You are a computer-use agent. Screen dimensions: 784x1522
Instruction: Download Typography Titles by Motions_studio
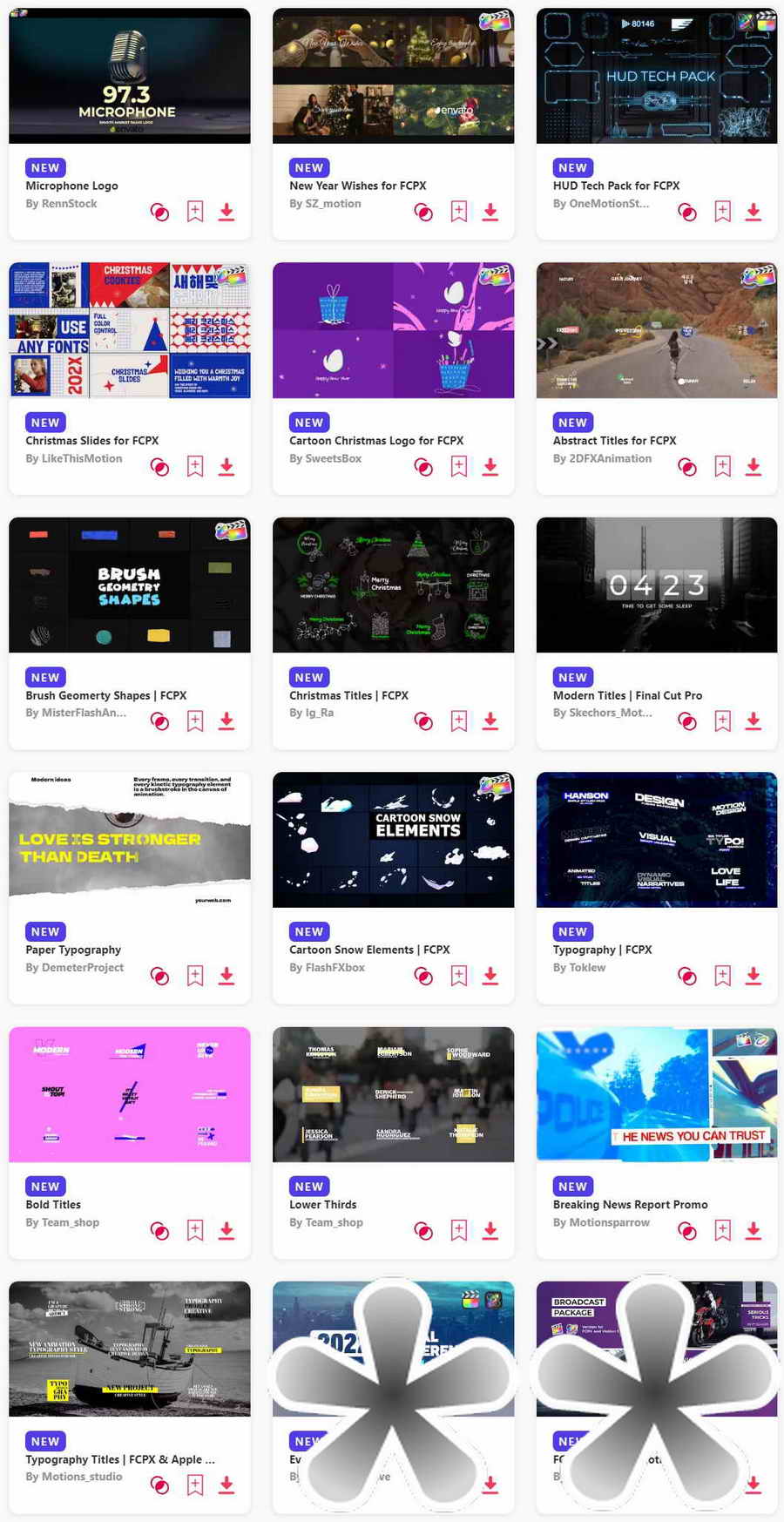point(226,1485)
